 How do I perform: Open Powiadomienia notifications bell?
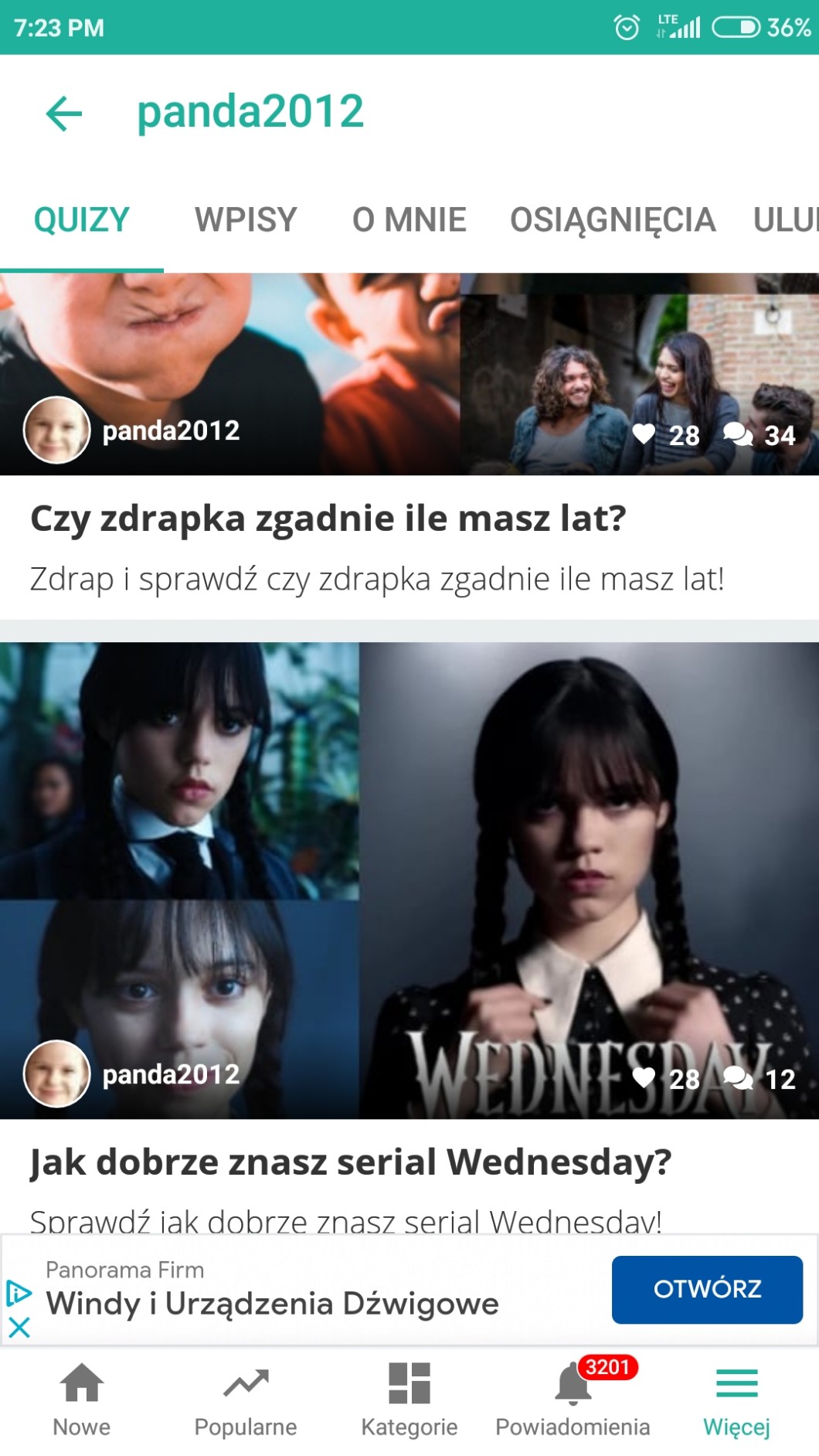point(573,1400)
